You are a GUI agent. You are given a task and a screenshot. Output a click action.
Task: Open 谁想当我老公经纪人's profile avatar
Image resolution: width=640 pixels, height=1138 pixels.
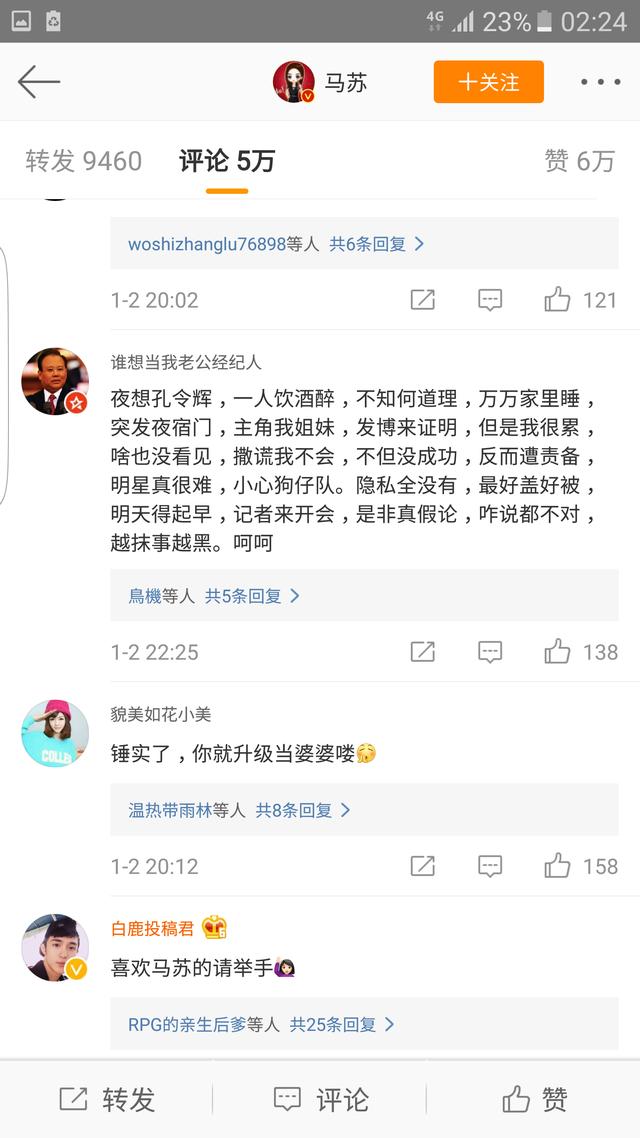(x=55, y=382)
